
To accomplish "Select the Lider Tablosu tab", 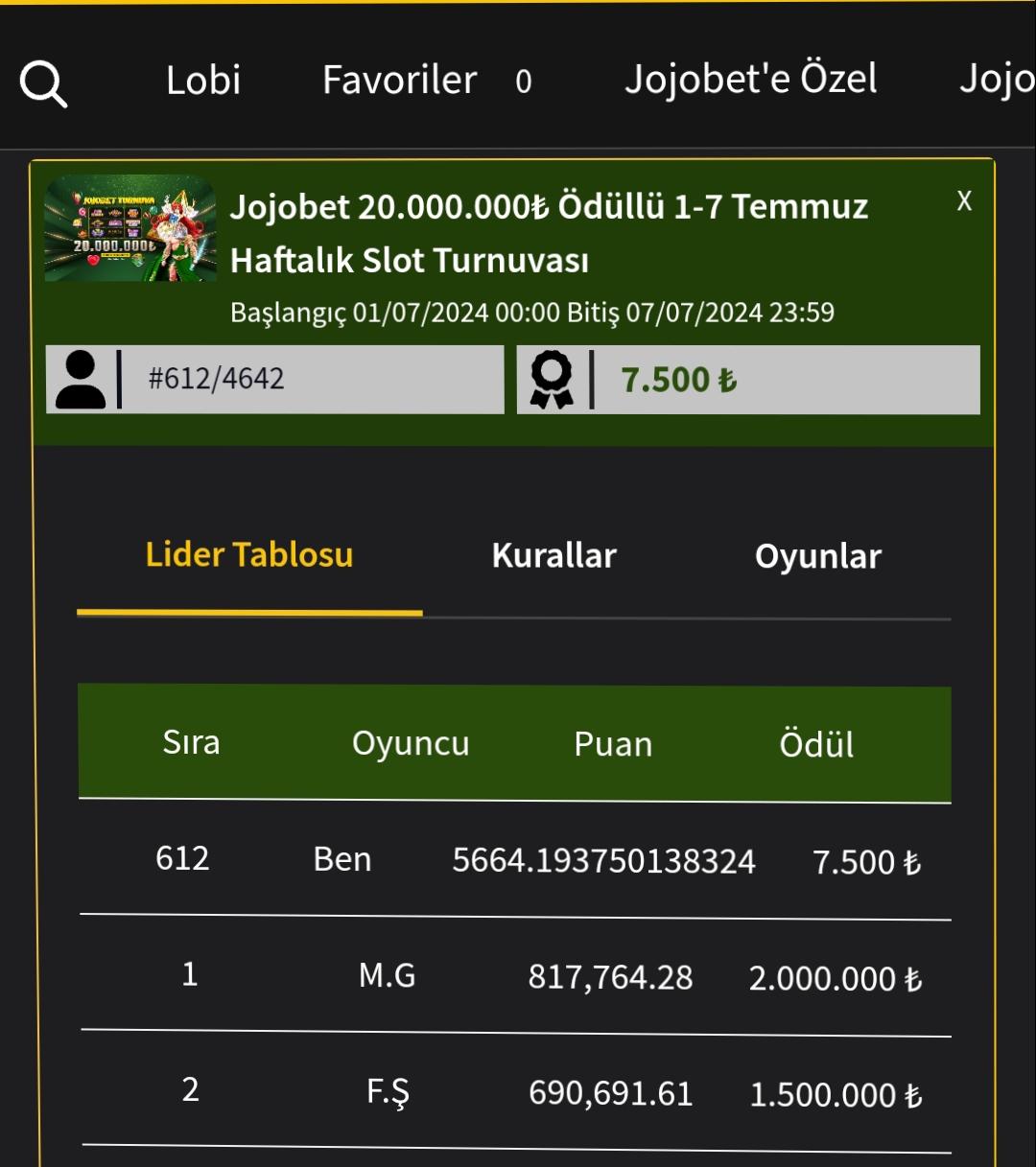I will point(249,555).
